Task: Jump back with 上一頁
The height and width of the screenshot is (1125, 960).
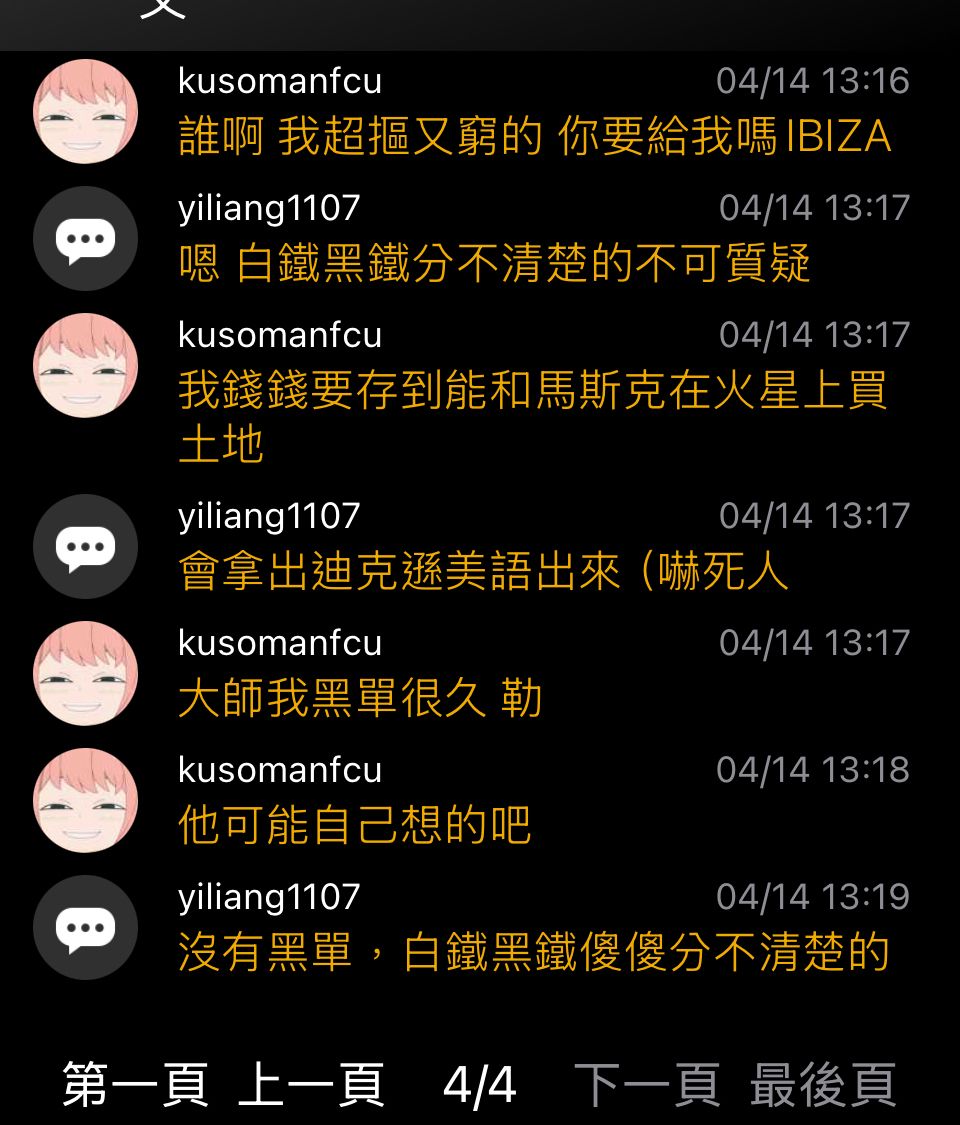Action: pyautogui.click(x=312, y=1085)
